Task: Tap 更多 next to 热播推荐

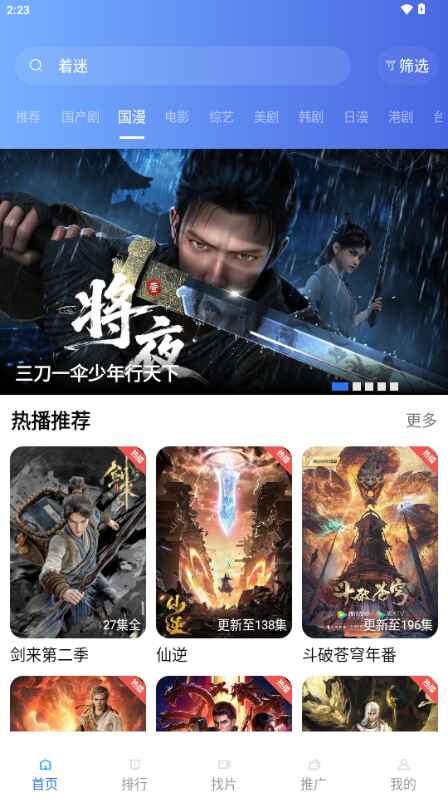Action: [422, 420]
